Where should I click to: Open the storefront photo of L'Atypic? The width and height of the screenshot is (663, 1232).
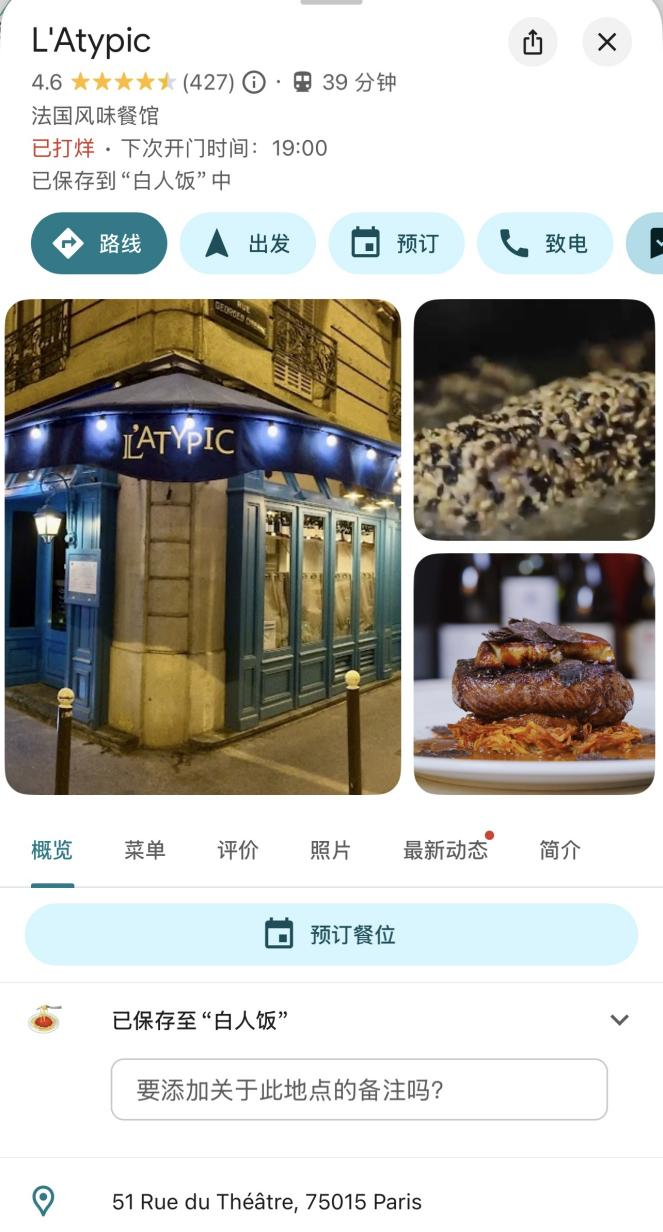tap(203, 546)
